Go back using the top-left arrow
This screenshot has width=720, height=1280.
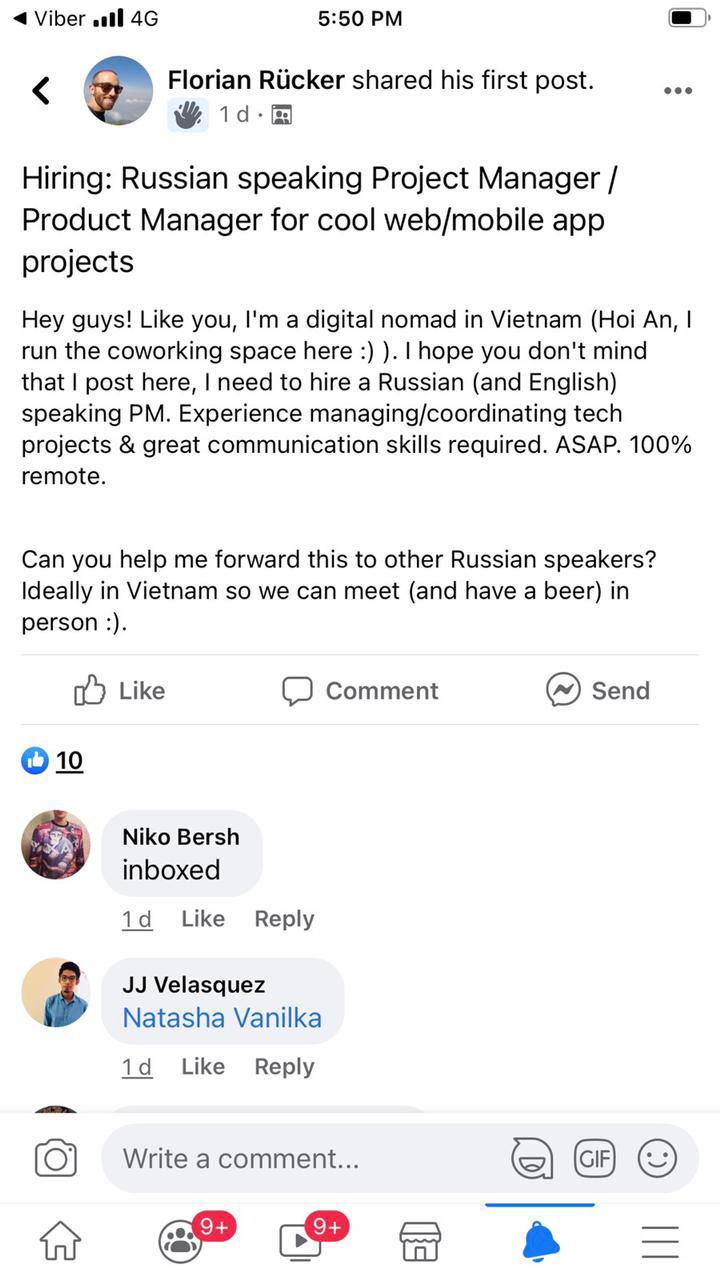[x=41, y=91]
